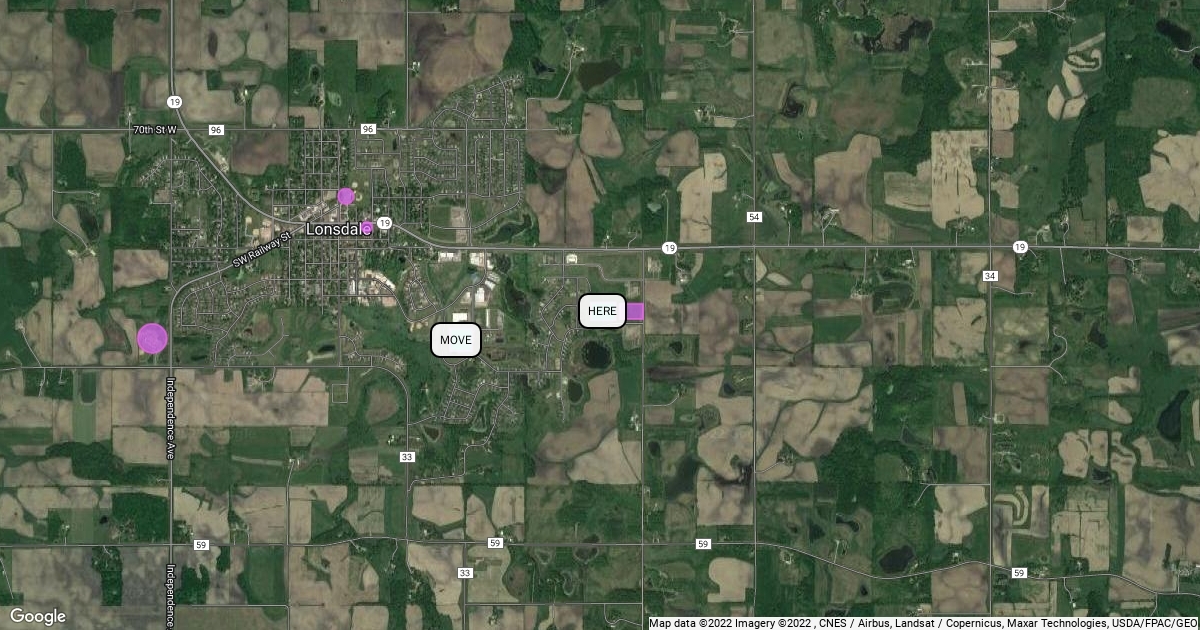This screenshot has width=1200, height=630.
Task: Select the large purple circle near Independence Ave
Action: (152, 338)
